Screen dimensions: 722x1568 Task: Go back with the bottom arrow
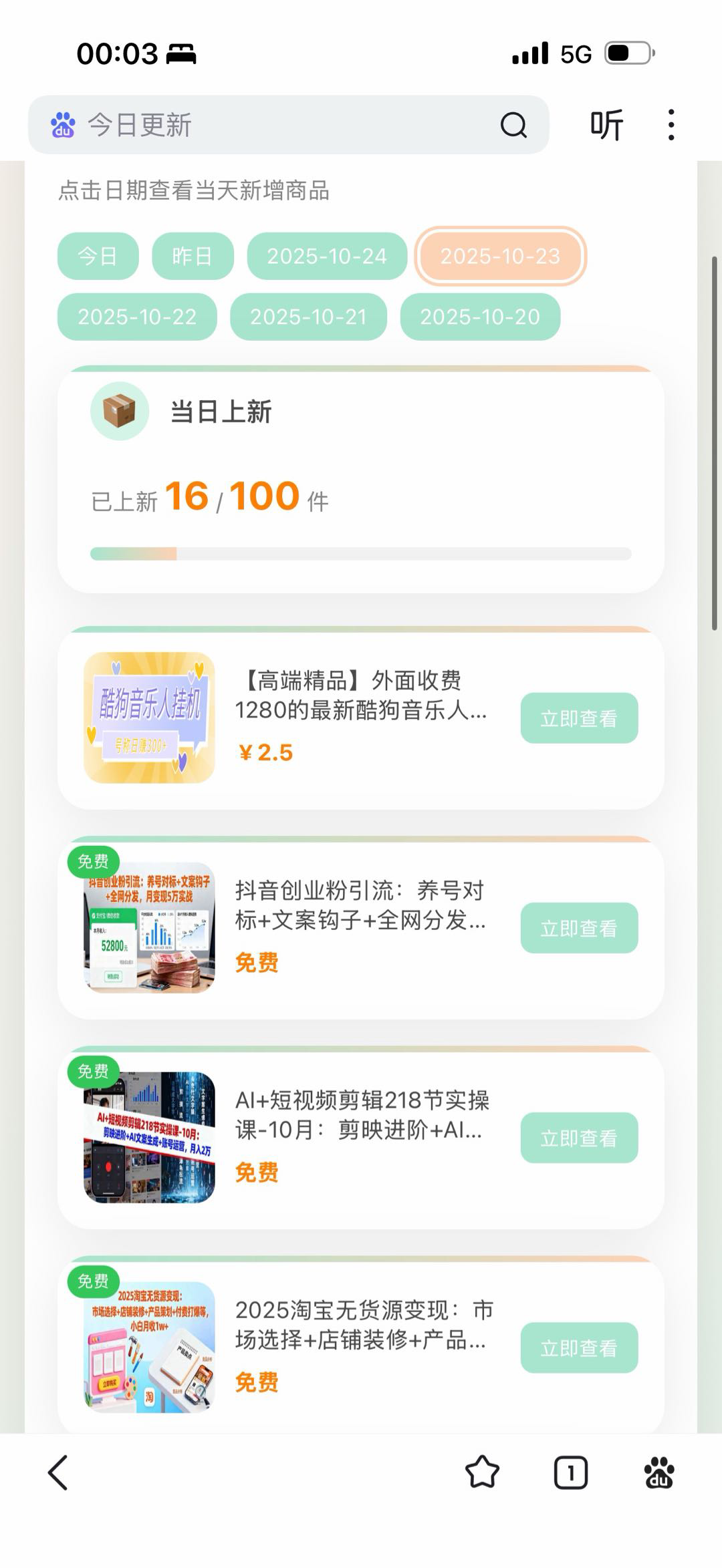[58, 1472]
